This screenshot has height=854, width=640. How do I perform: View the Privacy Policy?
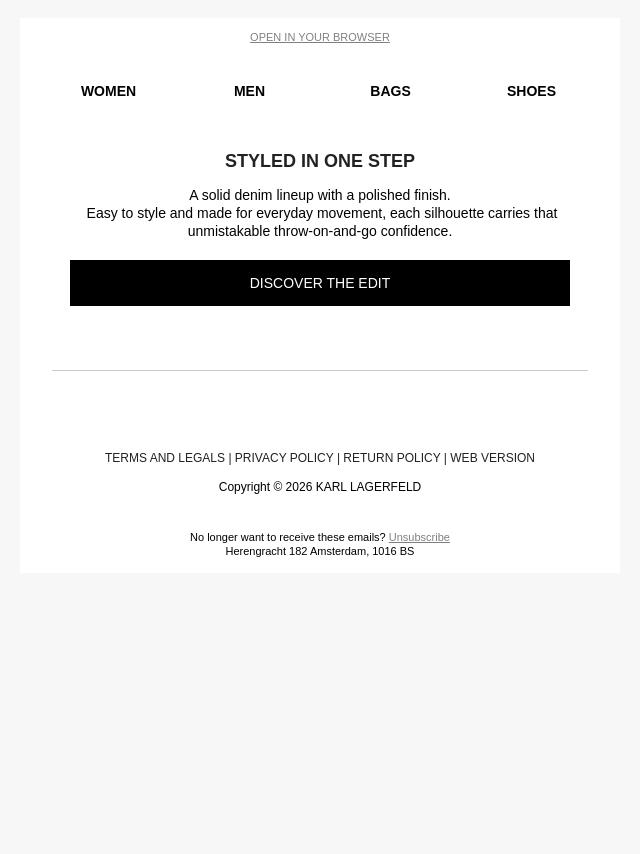point(284,458)
